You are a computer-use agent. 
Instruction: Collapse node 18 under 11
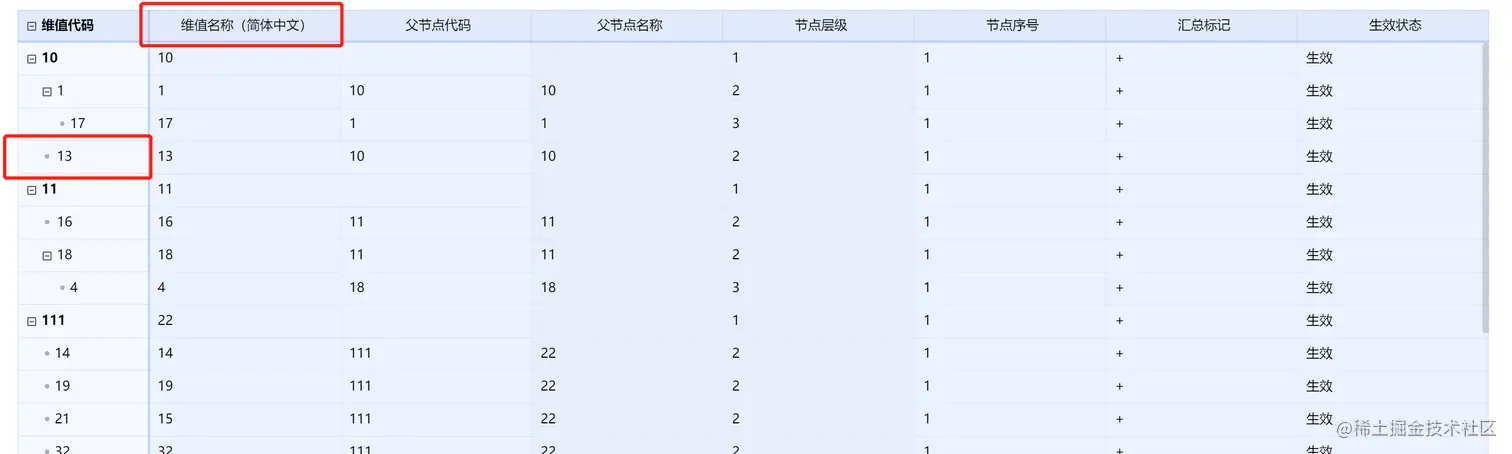pyautogui.click(x=47, y=256)
